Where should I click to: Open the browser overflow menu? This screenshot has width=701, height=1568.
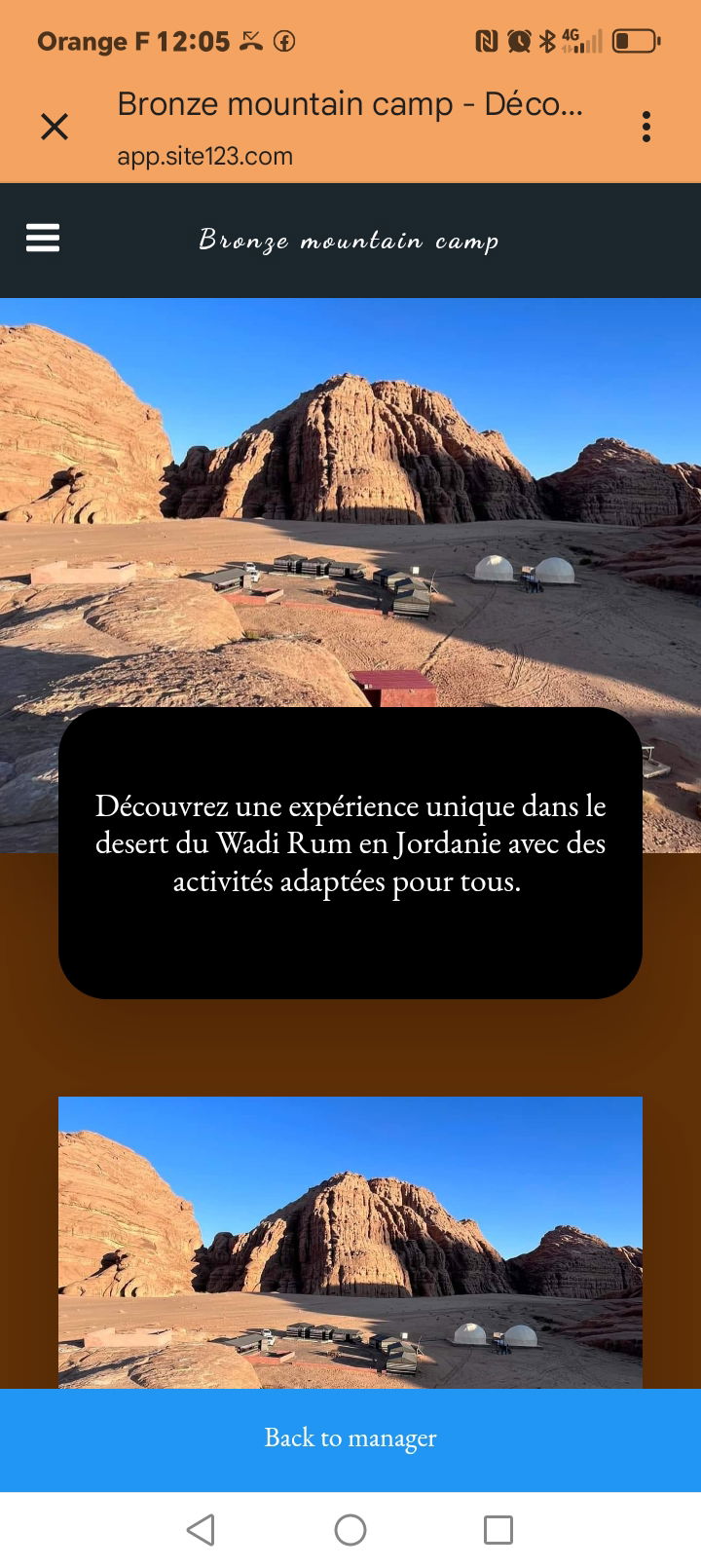pos(646,127)
